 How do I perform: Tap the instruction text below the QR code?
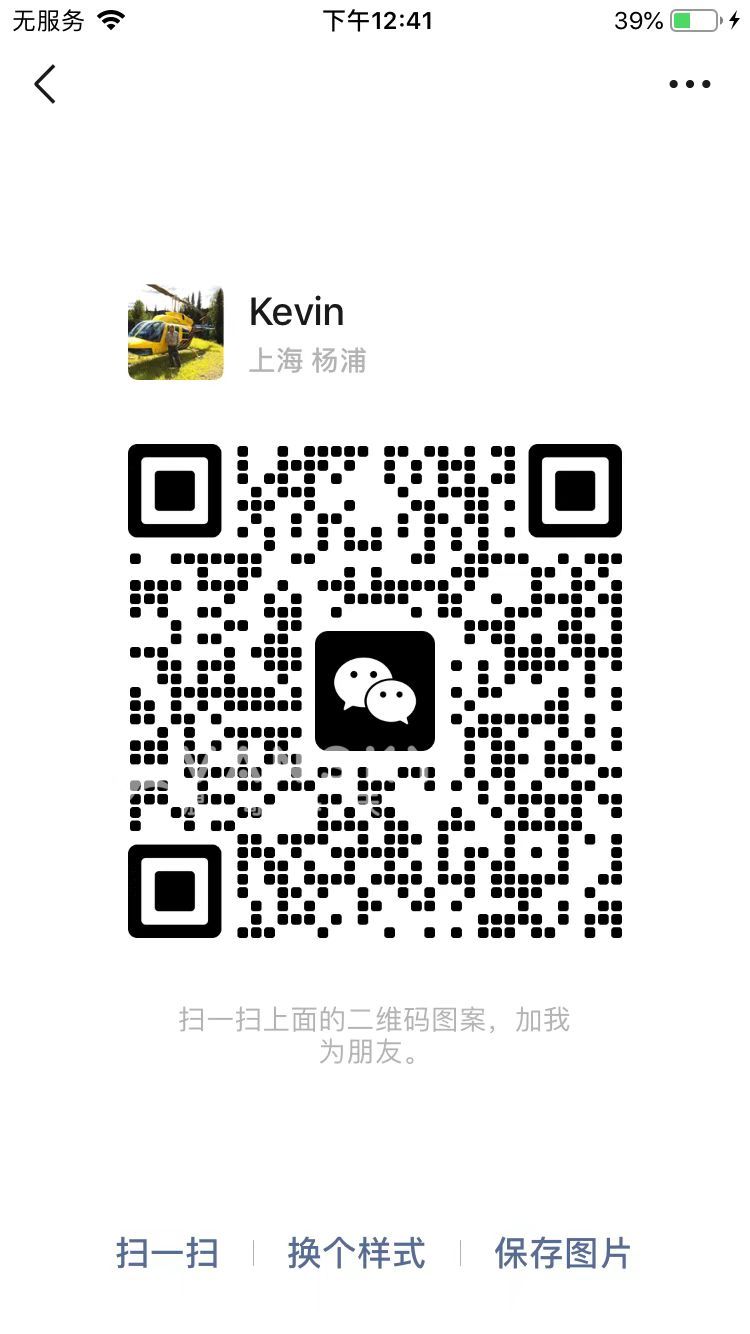coord(374,1037)
